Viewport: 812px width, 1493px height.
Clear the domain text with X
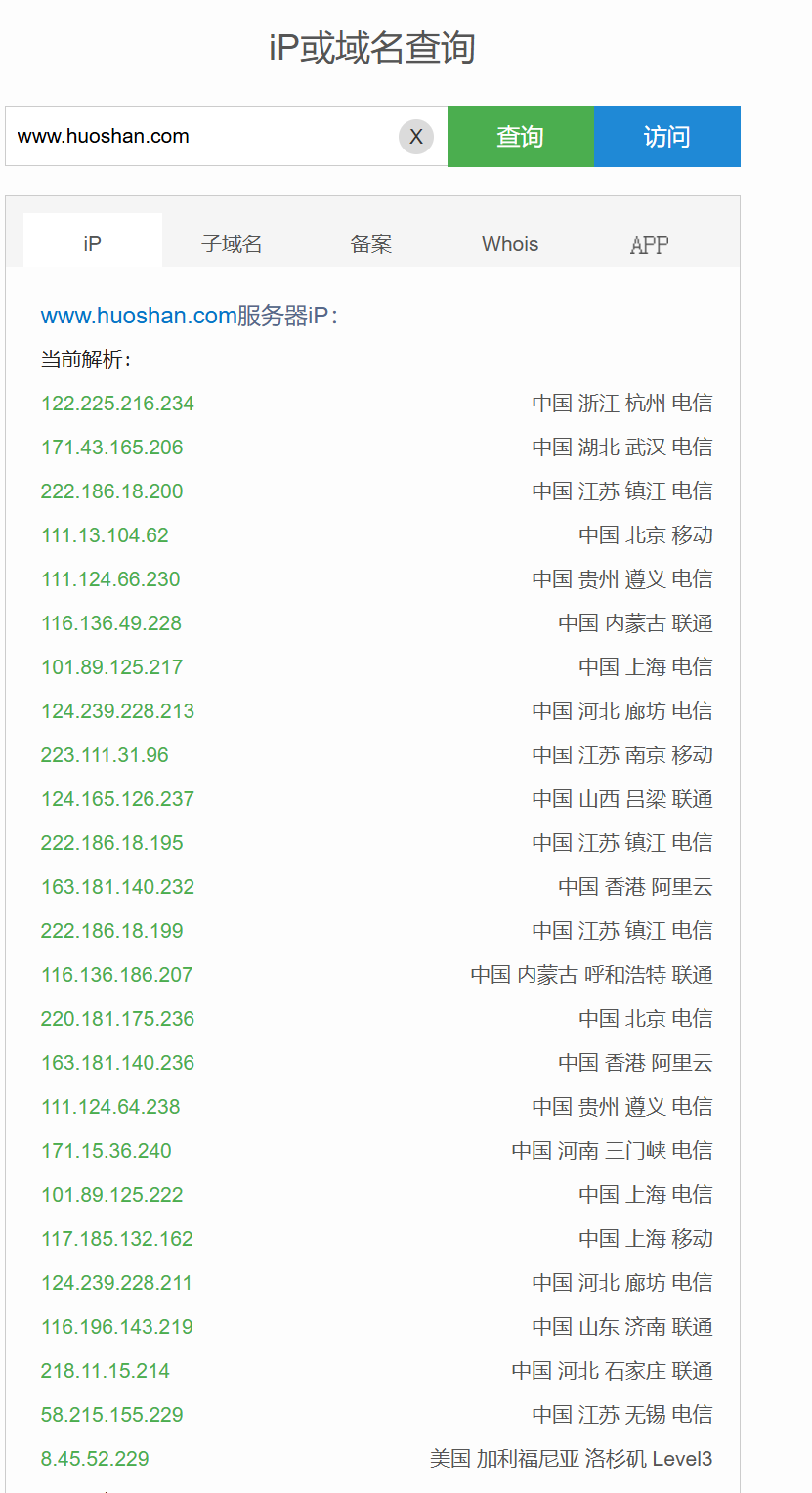pyautogui.click(x=415, y=137)
